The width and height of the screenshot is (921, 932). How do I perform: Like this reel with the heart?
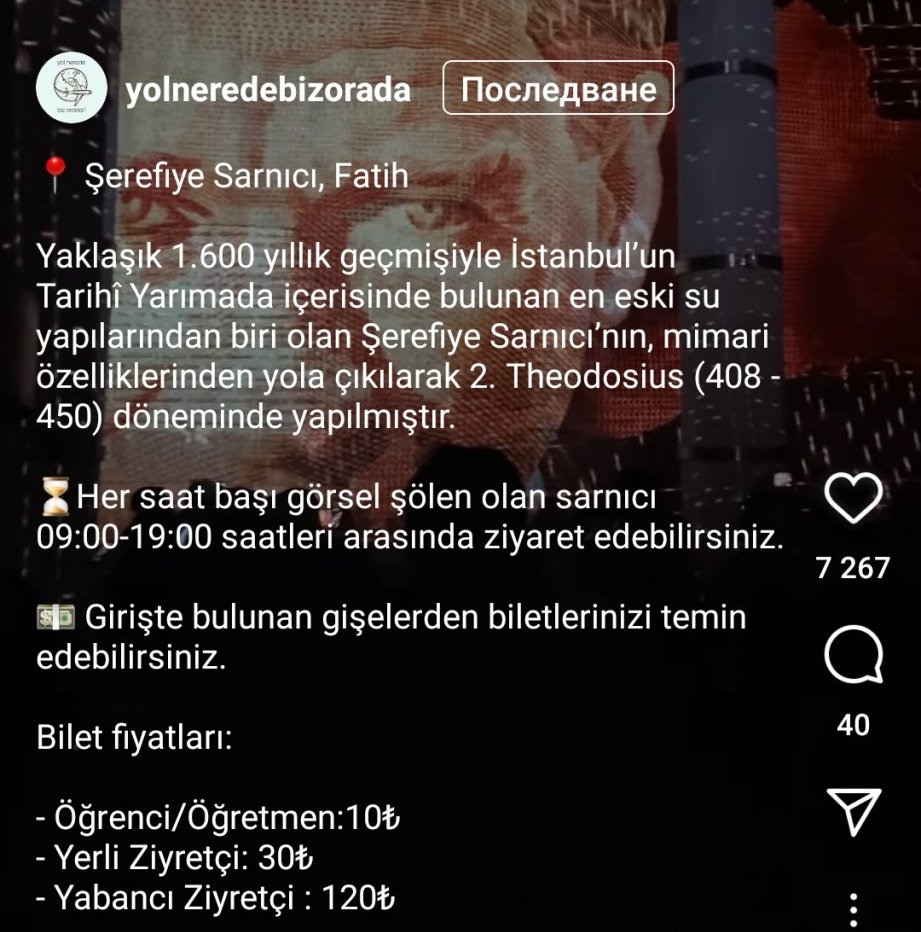(x=853, y=498)
